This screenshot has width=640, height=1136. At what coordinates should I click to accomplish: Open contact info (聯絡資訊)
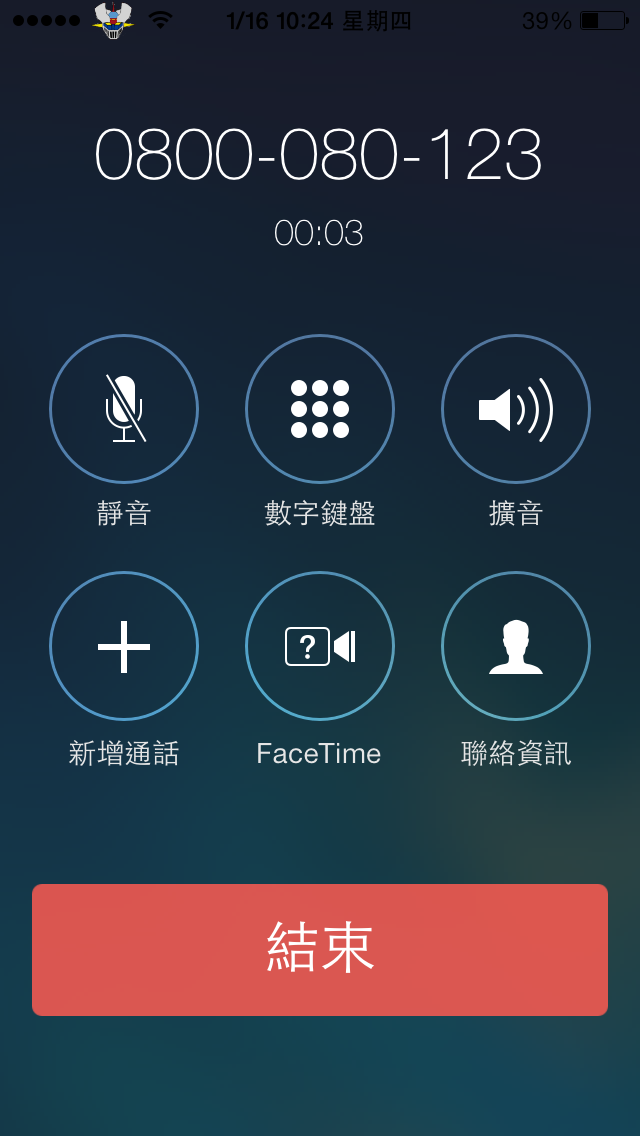[515, 646]
